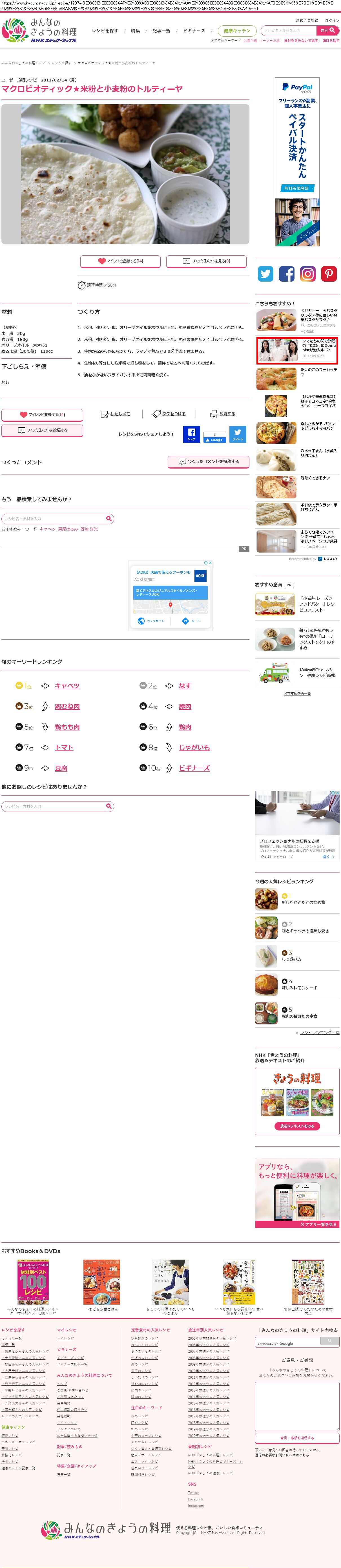Select じゃがいも in the keyword ranking
The width and height of the screenshot is (341, 1568).
pyautogui.click(x=194, y=747)
